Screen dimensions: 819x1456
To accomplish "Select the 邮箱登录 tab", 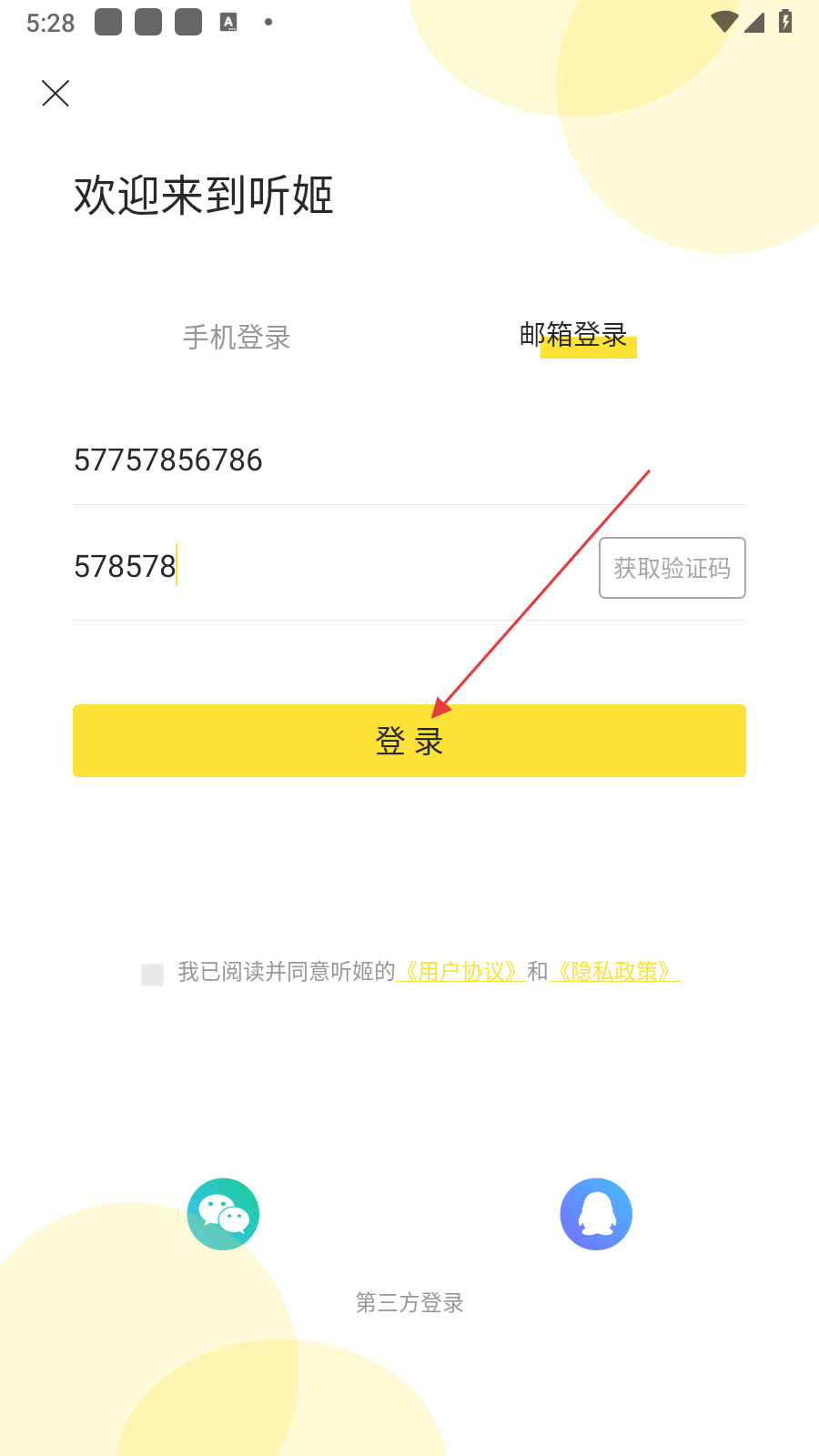I will (573, 336).
